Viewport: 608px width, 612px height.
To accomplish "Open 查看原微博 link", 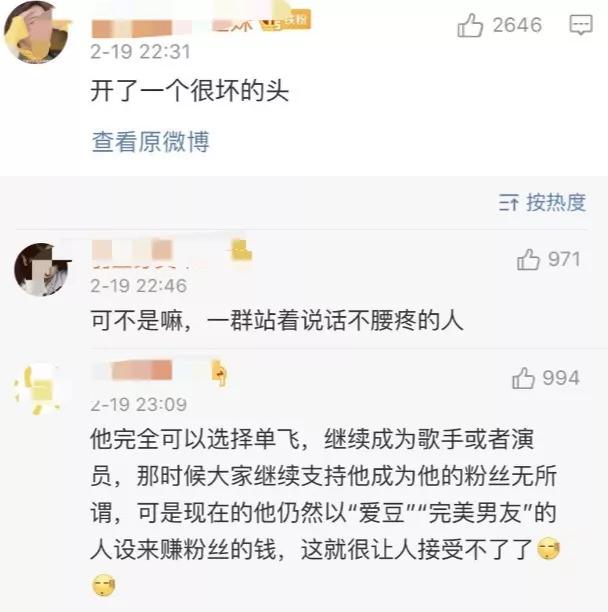I will (x=151, y=142).
